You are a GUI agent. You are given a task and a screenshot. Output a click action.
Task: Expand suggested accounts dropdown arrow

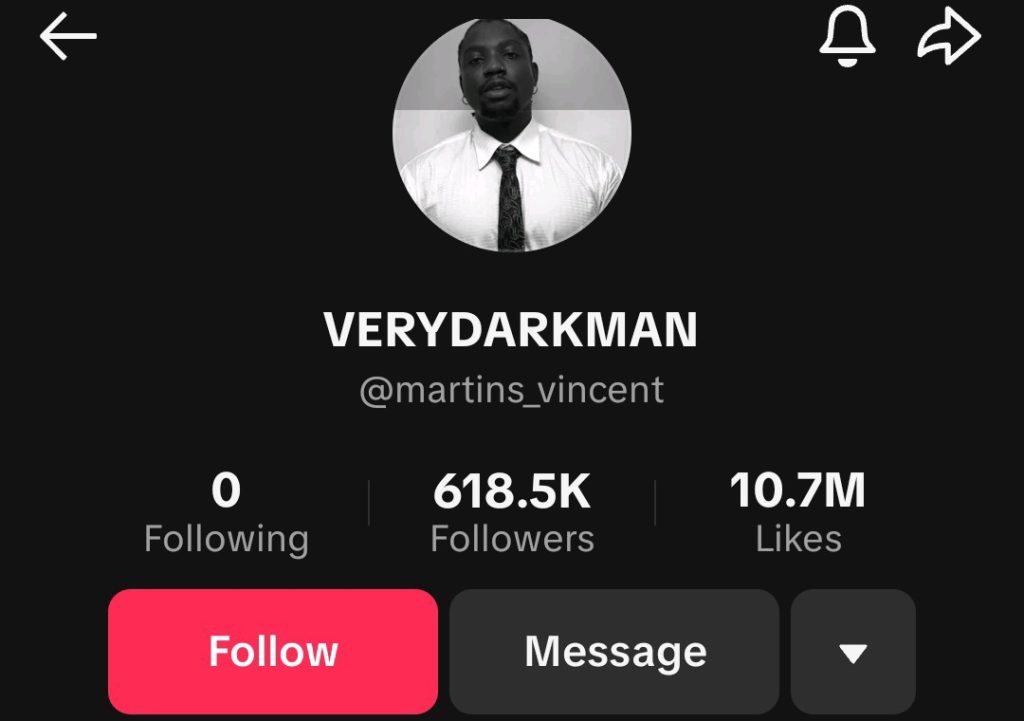pos(853,652)
